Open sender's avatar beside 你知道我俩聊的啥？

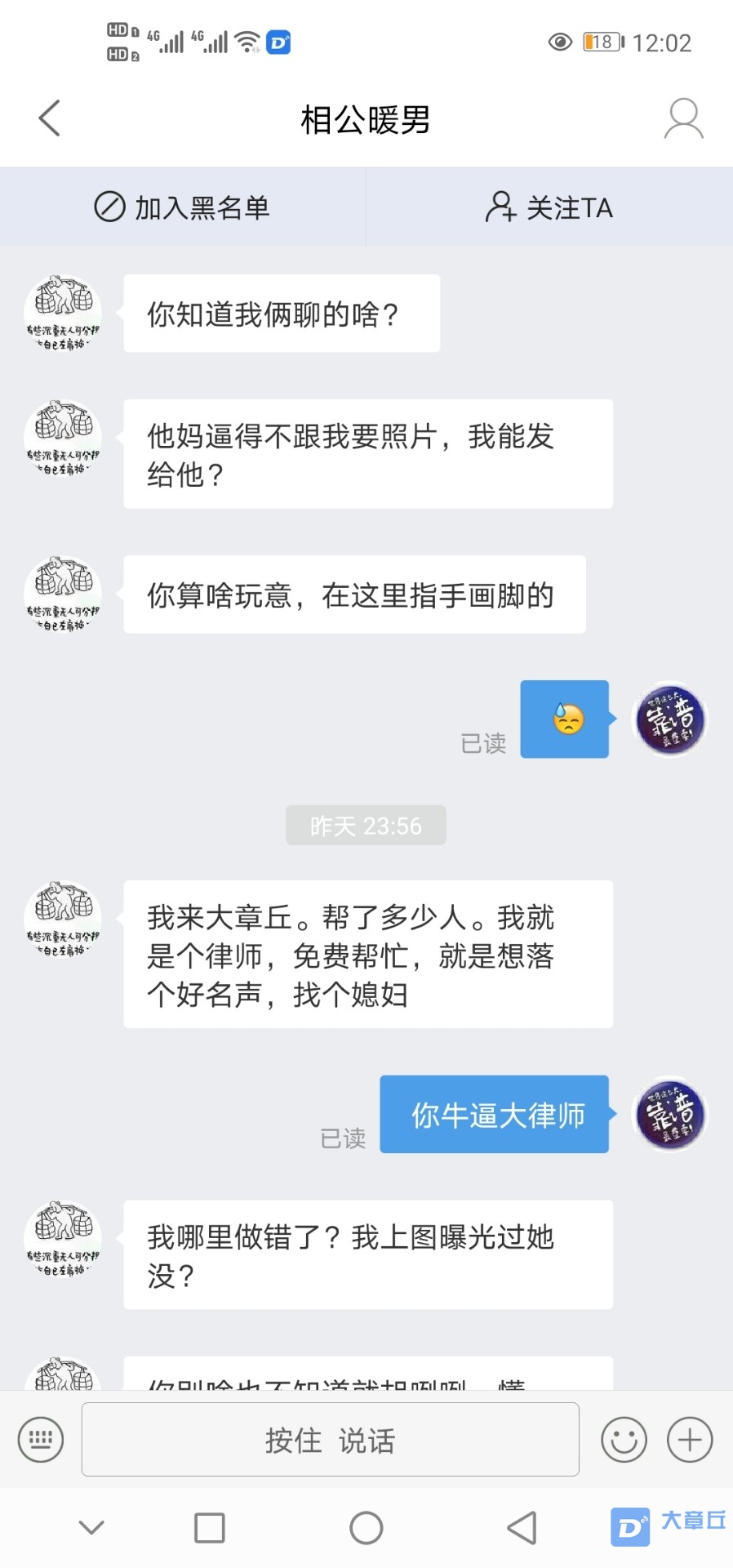[x=63, y=314]
